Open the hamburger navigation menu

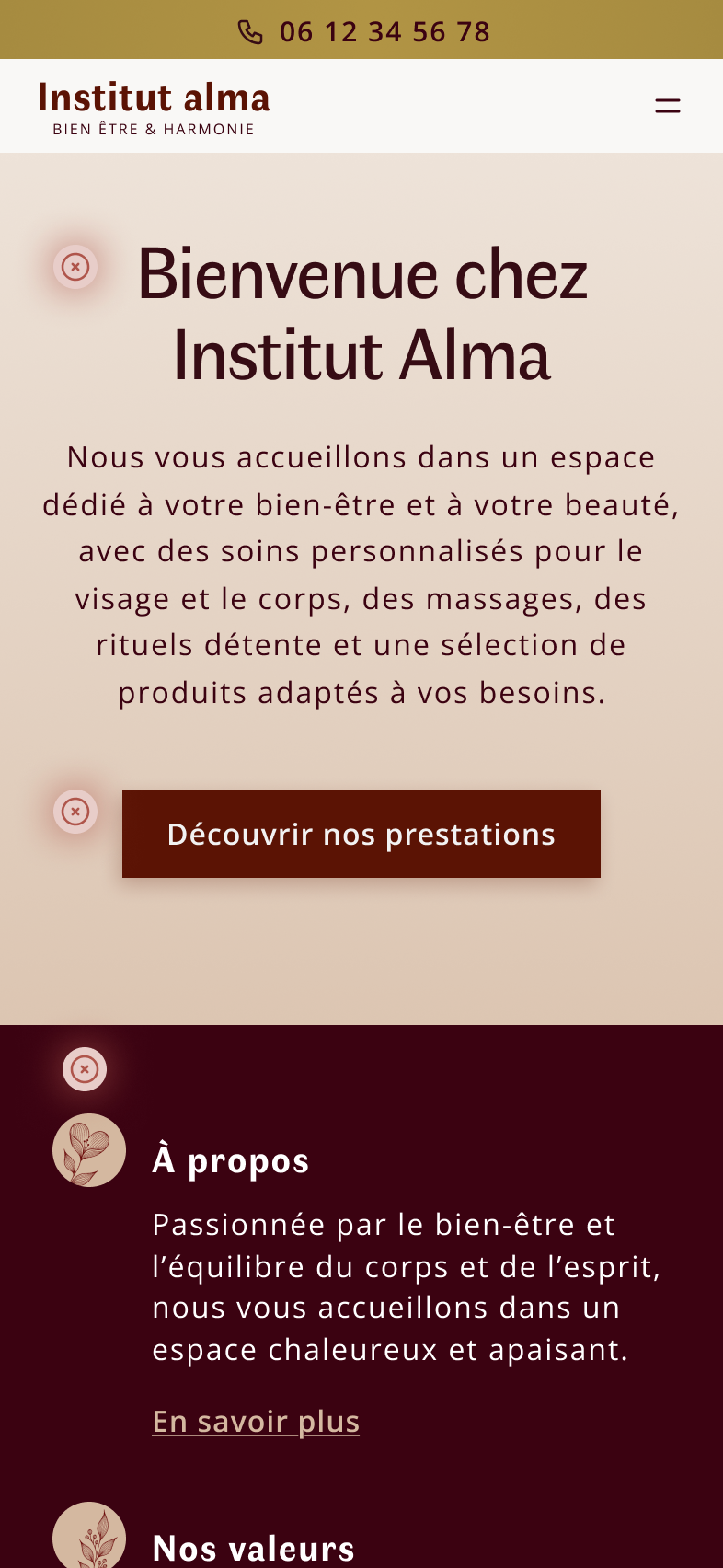point(668,106)
